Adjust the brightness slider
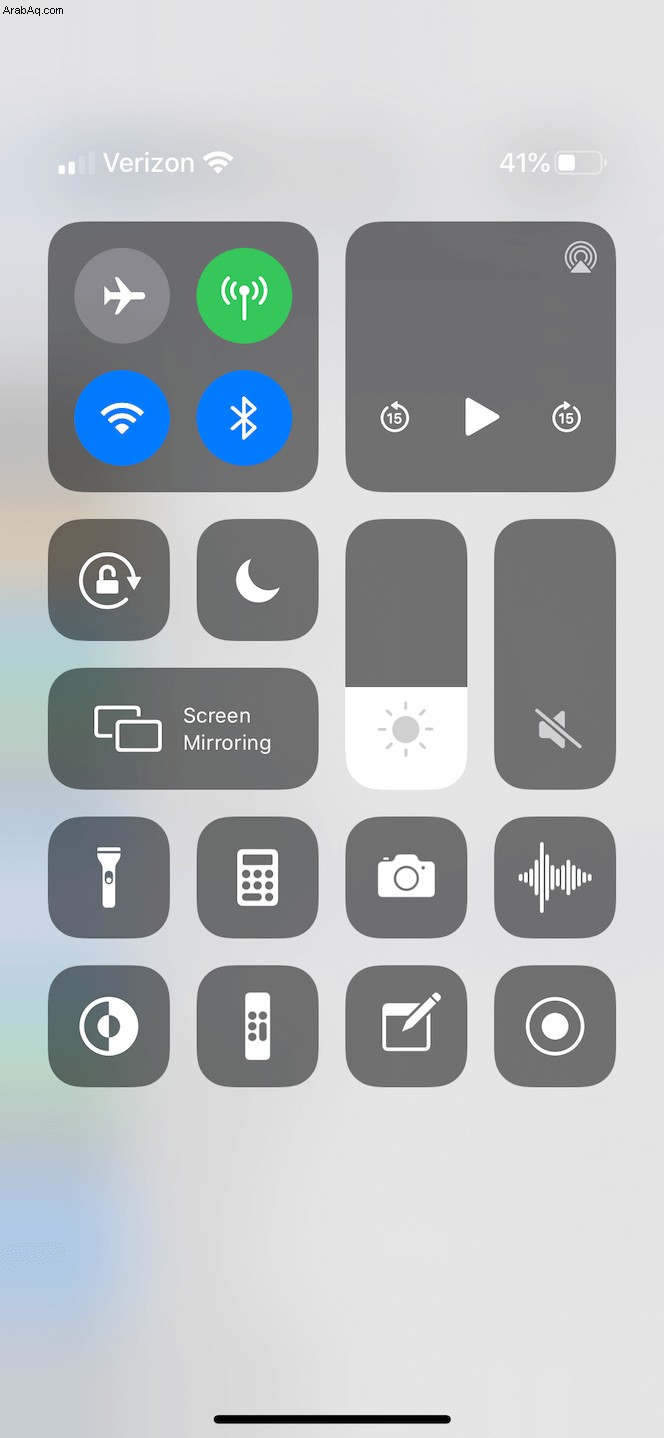The image size is (664, 1438). click(x=406, y=654)
